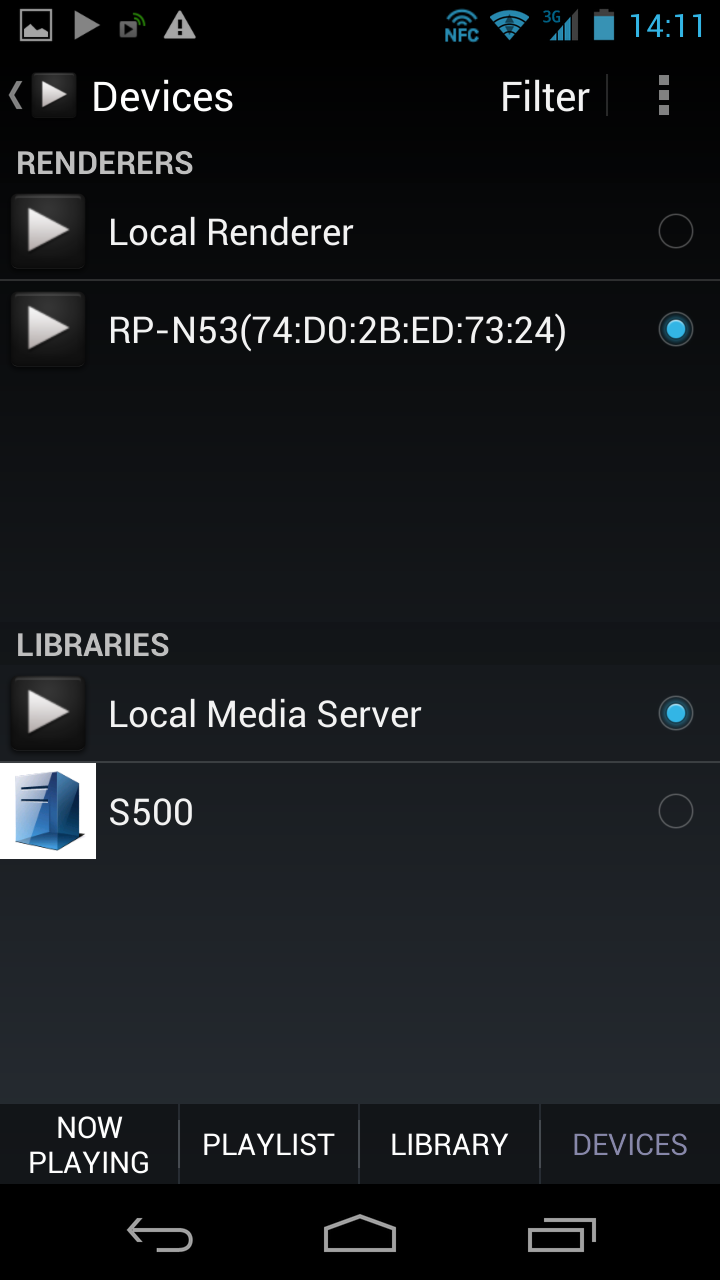
Task: Choose the RP-N53 renderer row
Action: point(360,330)
